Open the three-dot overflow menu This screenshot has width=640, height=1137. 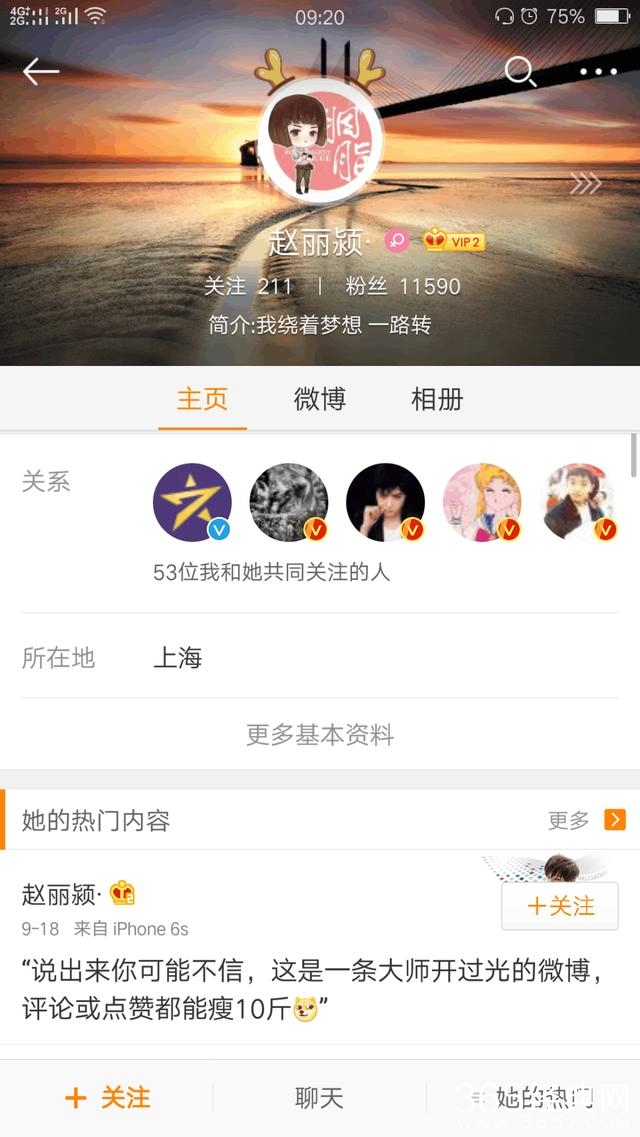[598, 71]
